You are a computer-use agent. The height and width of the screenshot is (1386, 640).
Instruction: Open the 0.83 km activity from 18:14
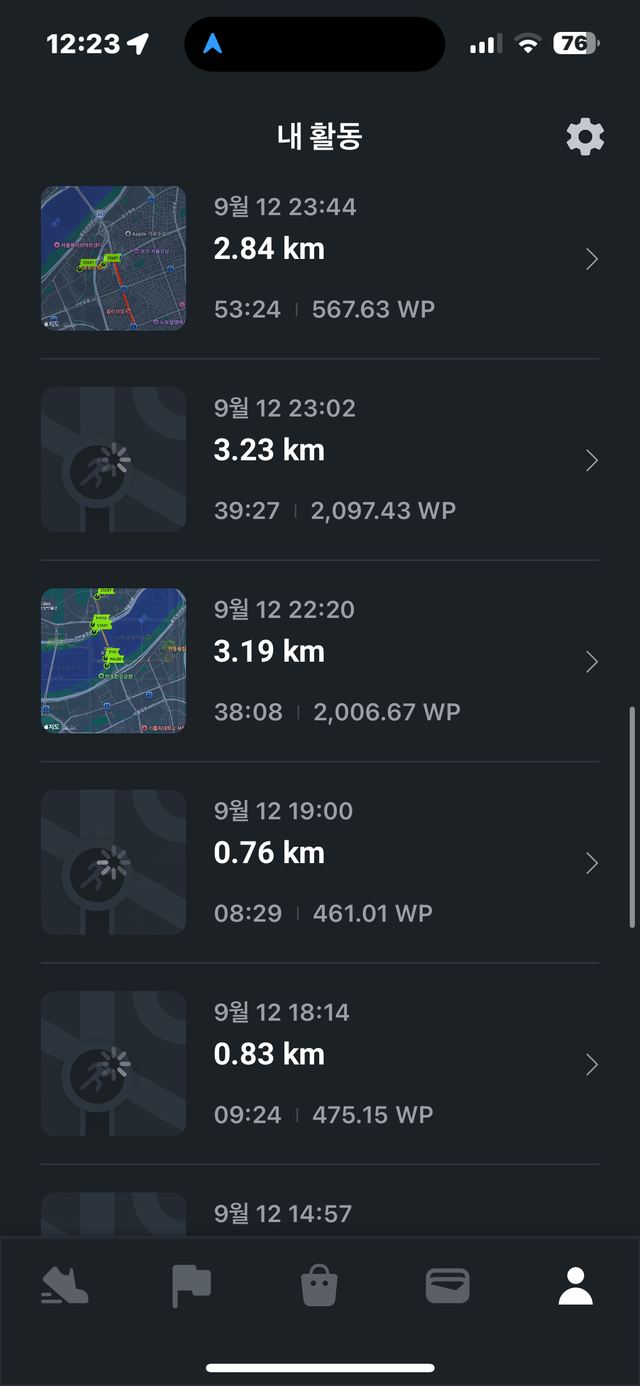320,1063
